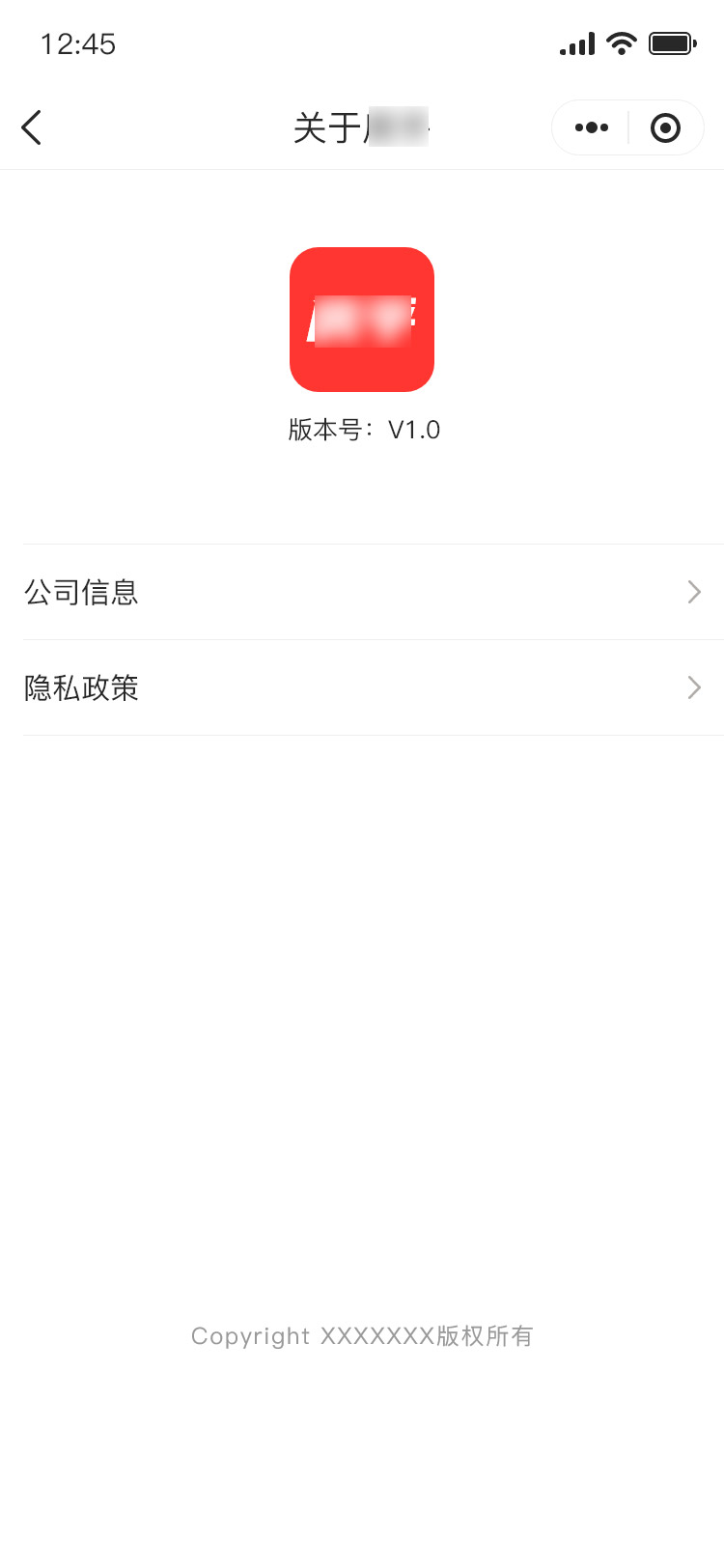Open the mini program three-dot menu
This screenshot has width=724, height=1568.
(591, 127)
